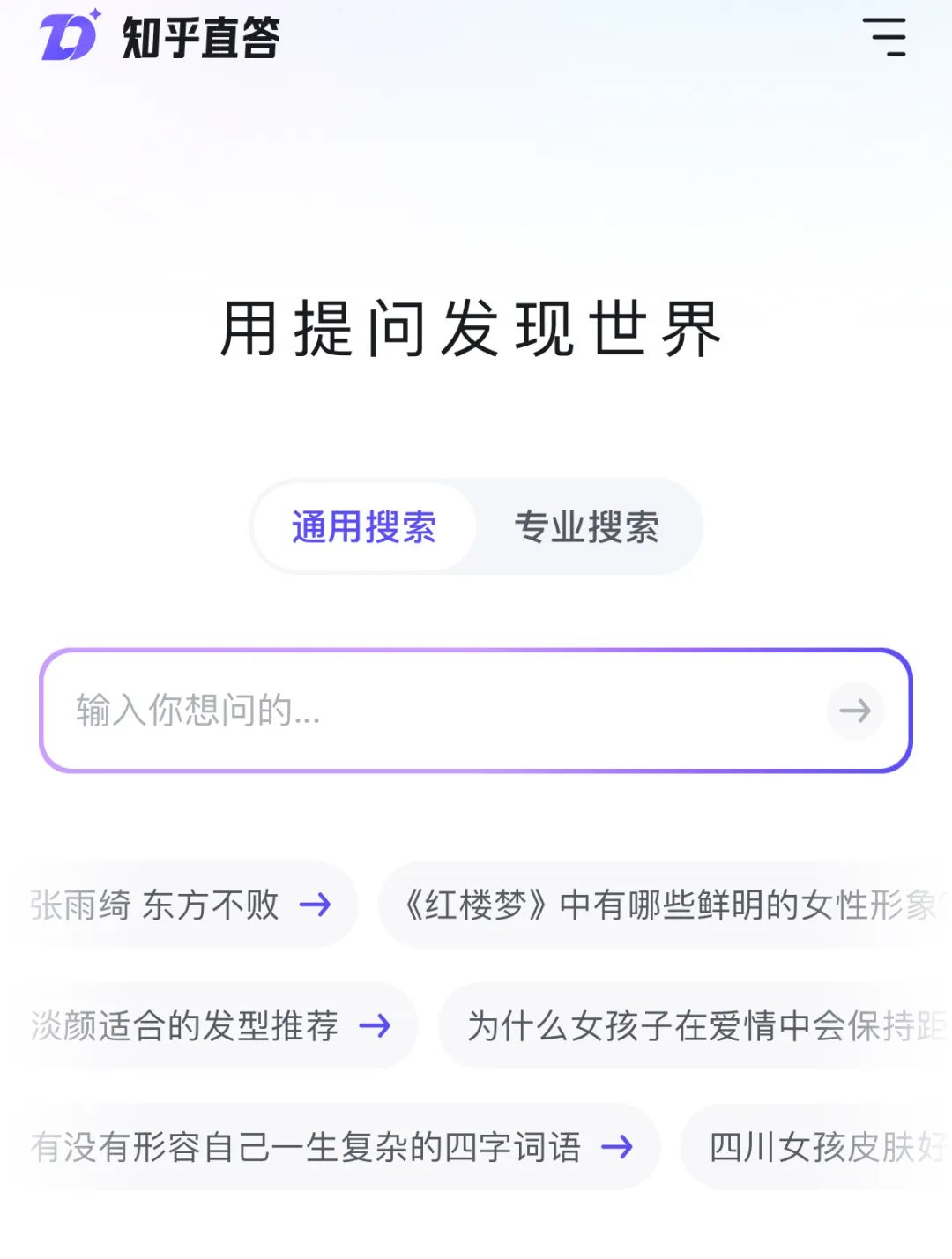Click the arrow after 有没有形容自己一生复杂的四字词语
Viewport: 952px width, 1259px height.
point(619,1147)
